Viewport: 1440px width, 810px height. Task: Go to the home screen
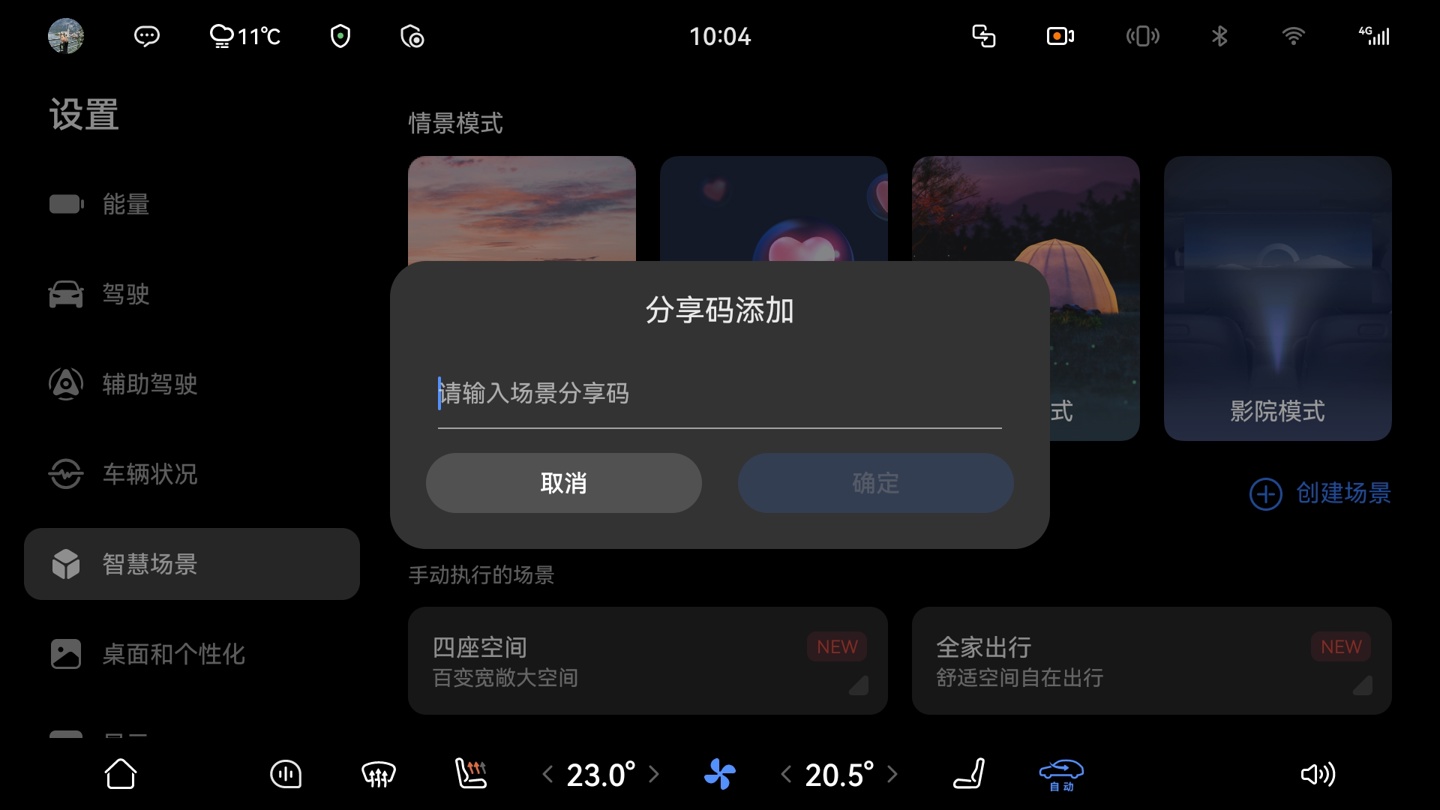121,773
